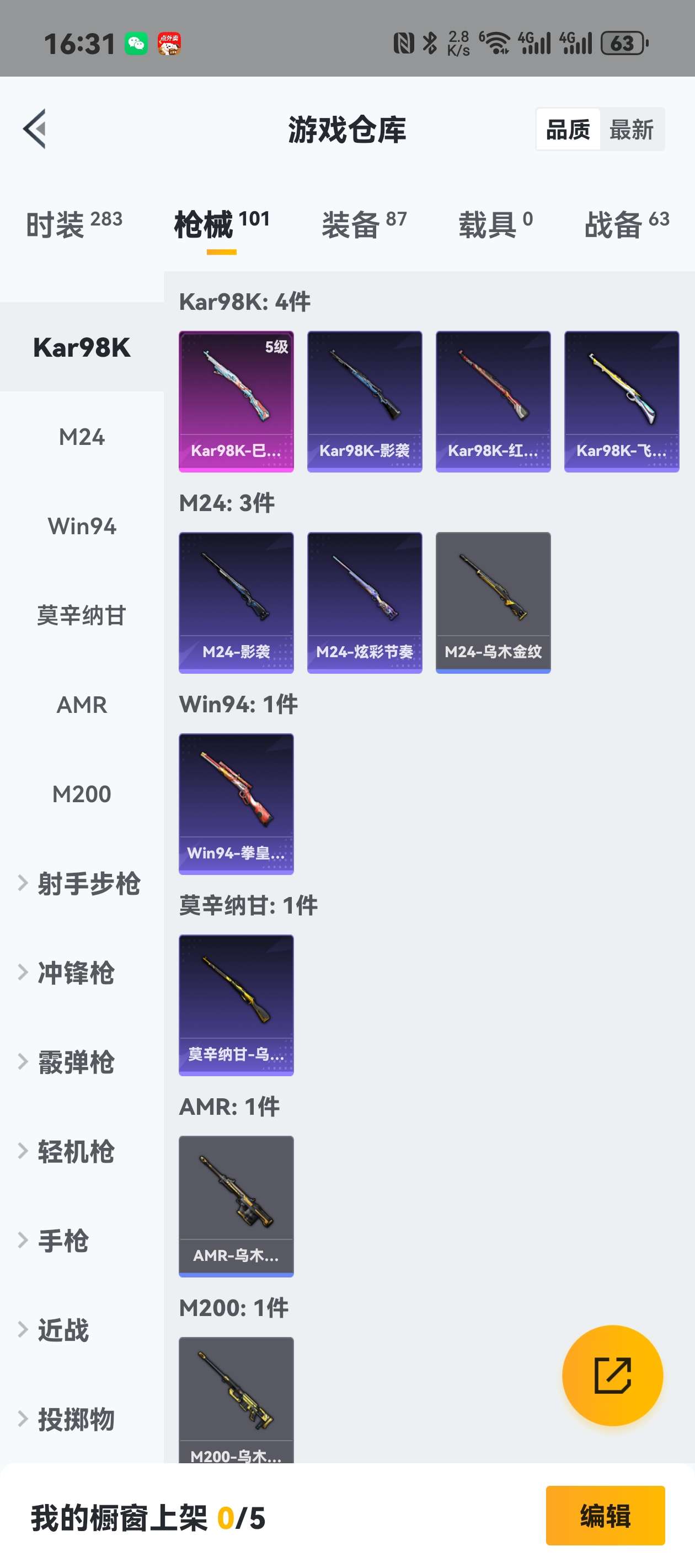This screenshot has height=1568, width=695.
Task: Expand the 手枪 category
Action: click(x=82, y=1241)
